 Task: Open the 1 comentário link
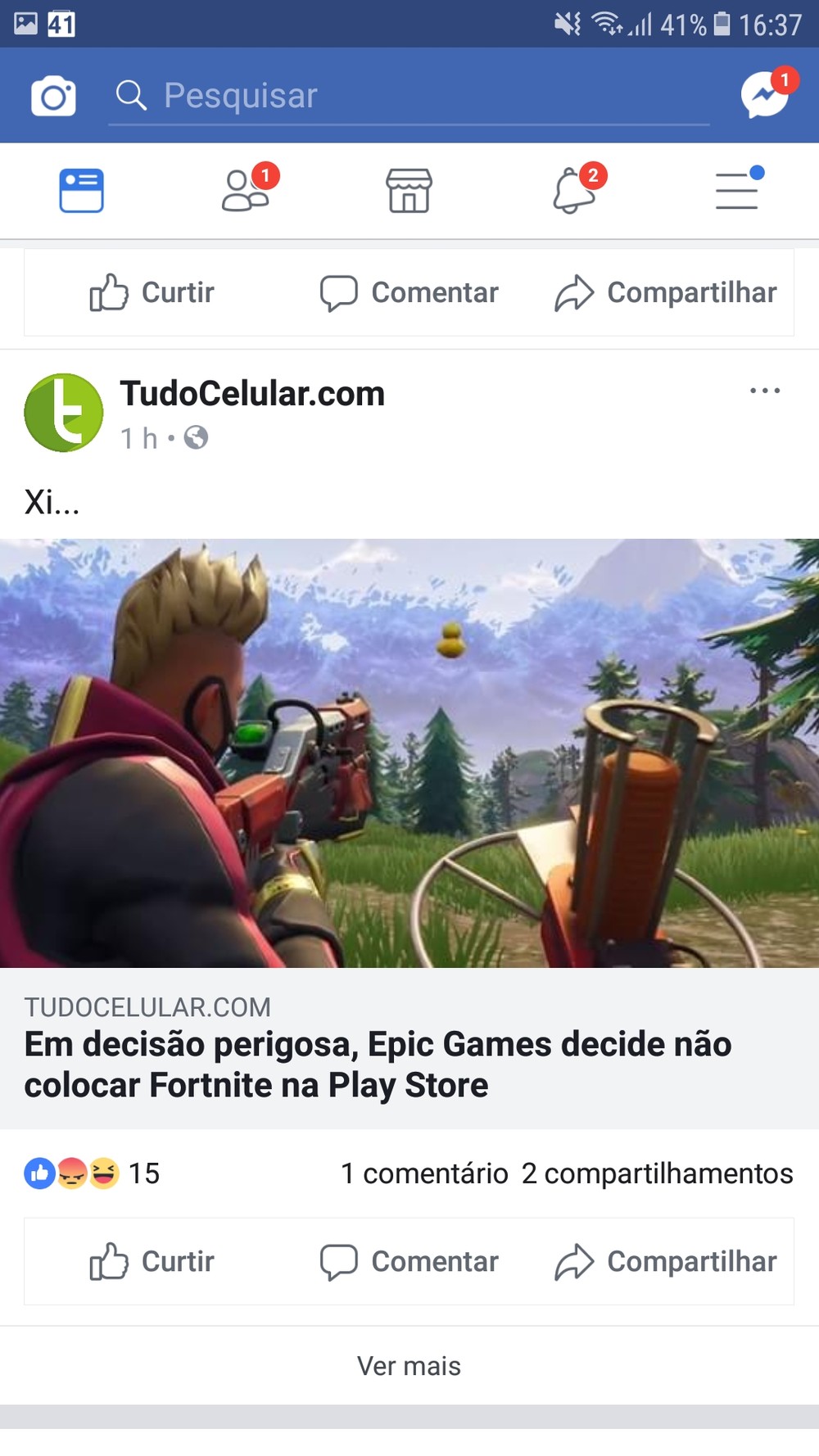click(424, 1173)
